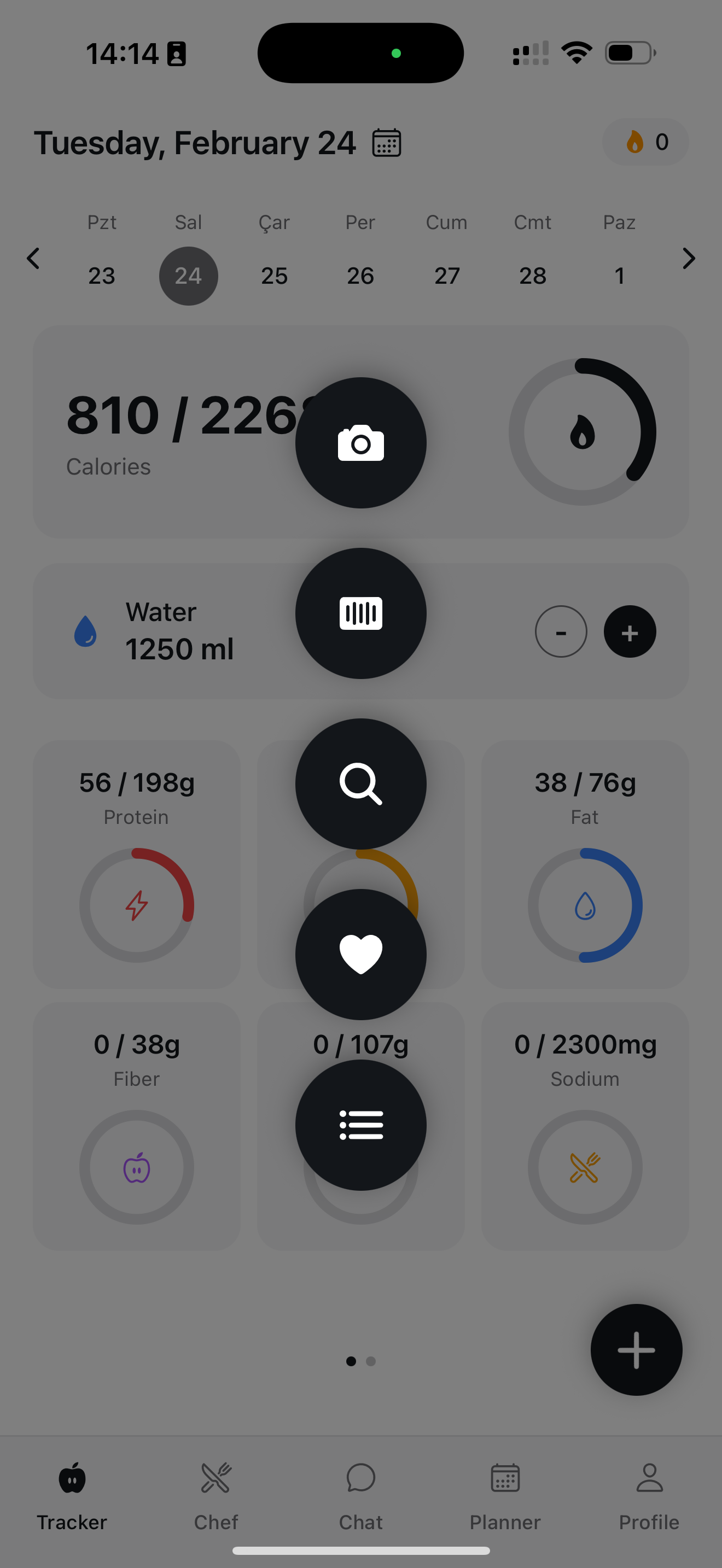The image size is (722, 1568).
Task: Open the list button in the menu
Action: coord(360,1124)
